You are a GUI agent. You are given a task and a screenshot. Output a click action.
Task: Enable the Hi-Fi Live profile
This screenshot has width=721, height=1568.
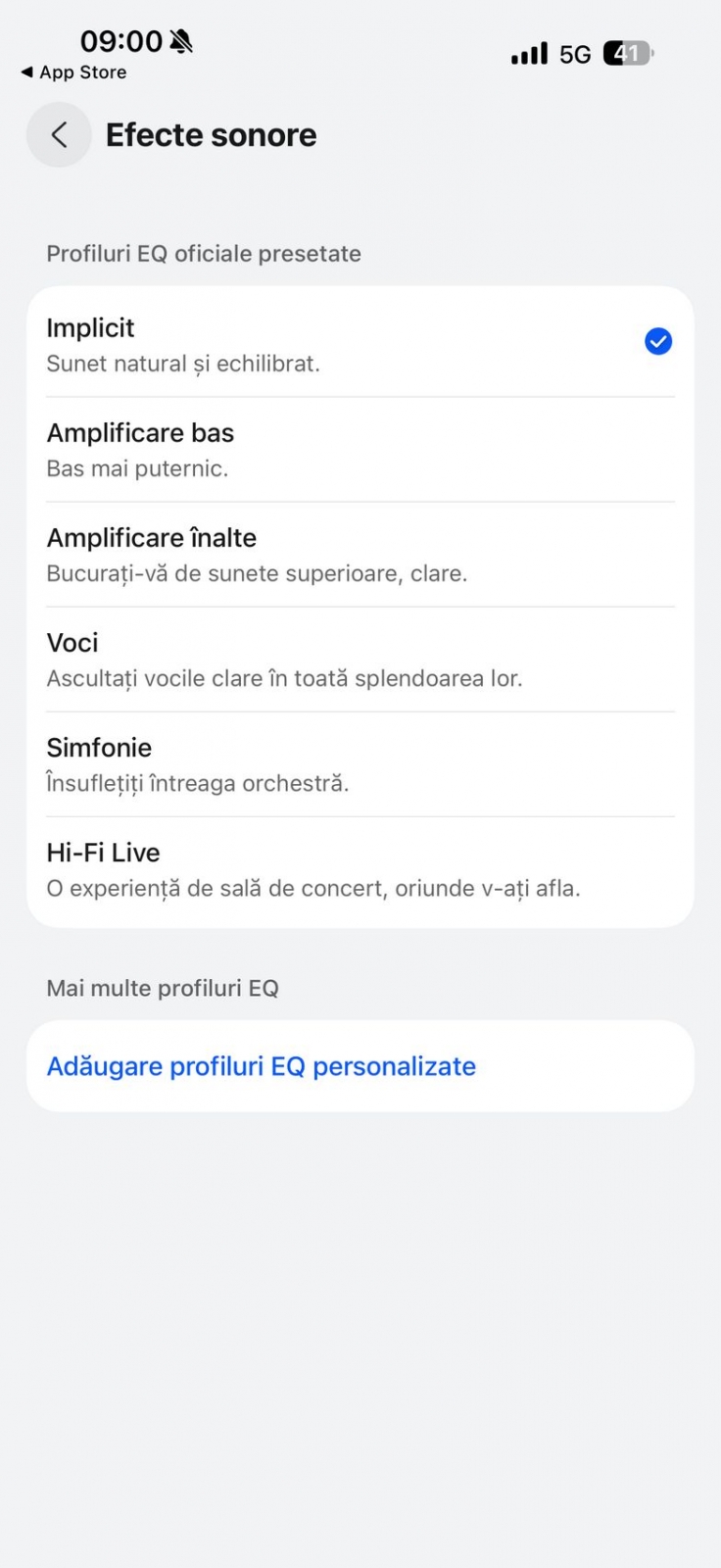pos(360,870)
